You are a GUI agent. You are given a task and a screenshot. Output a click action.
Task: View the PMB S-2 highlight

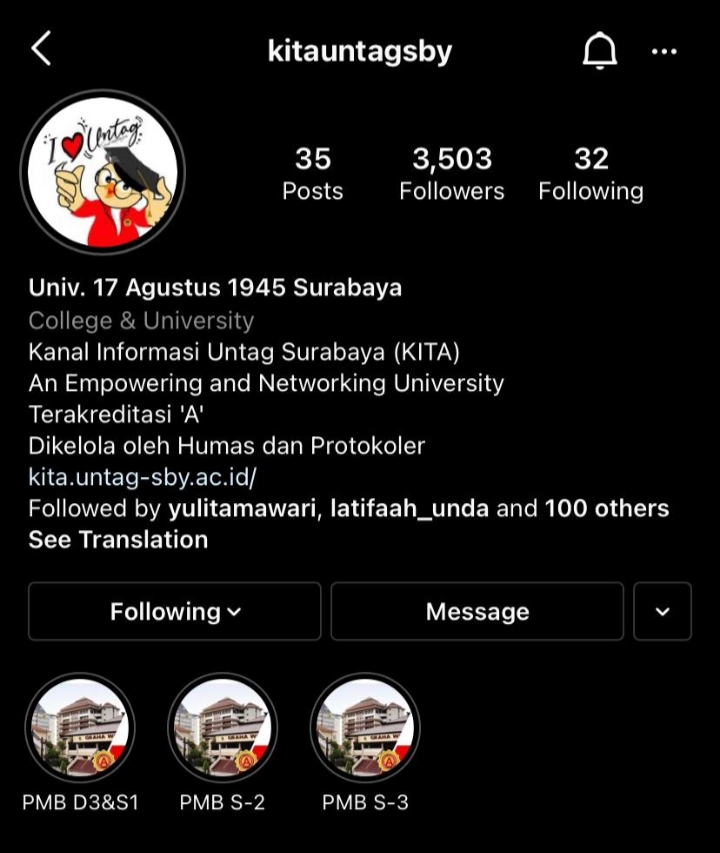click(222, 727)
